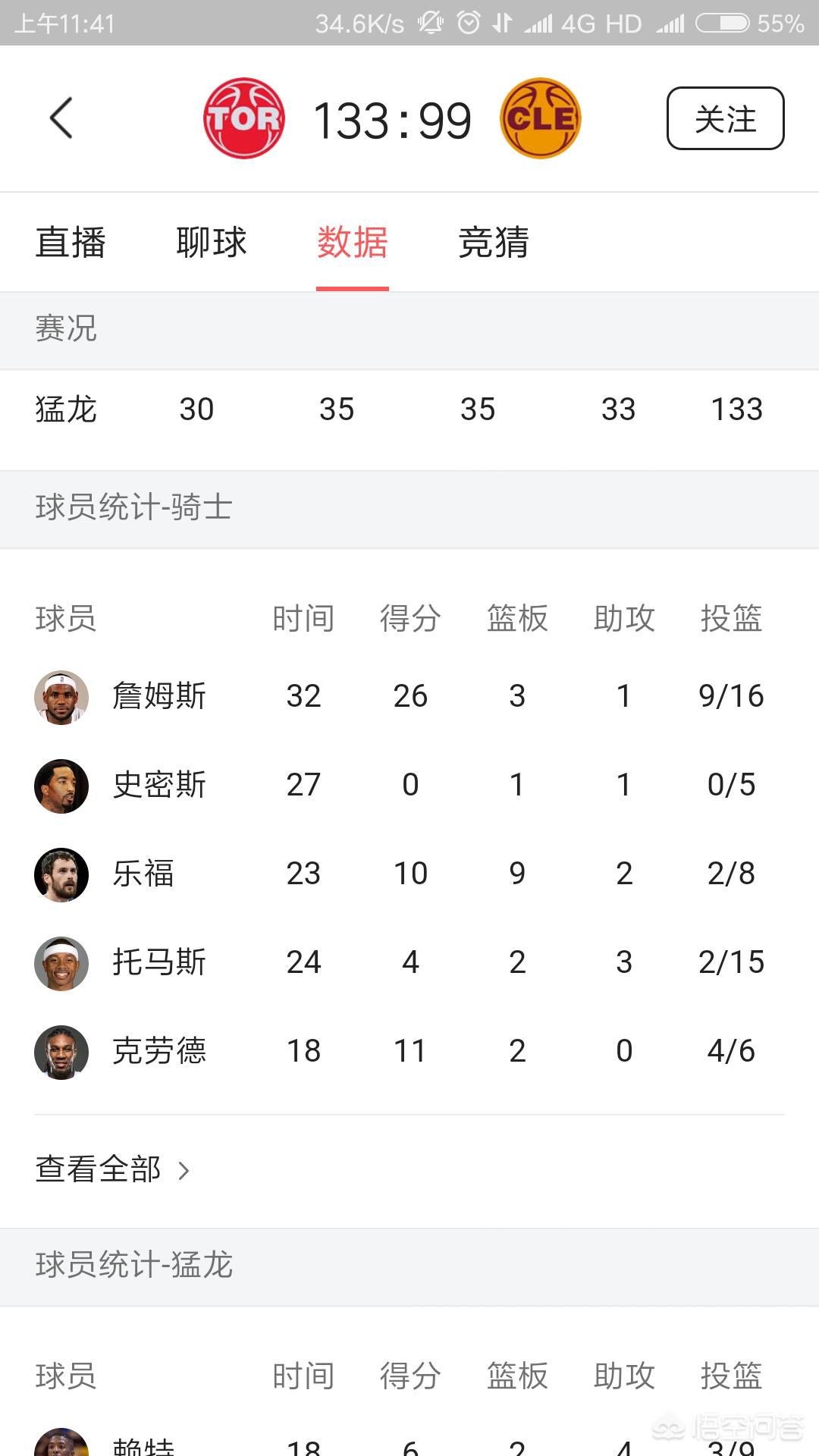Switch to the 竞猜 tab
819x1456 pixels.
coord(494,243)
